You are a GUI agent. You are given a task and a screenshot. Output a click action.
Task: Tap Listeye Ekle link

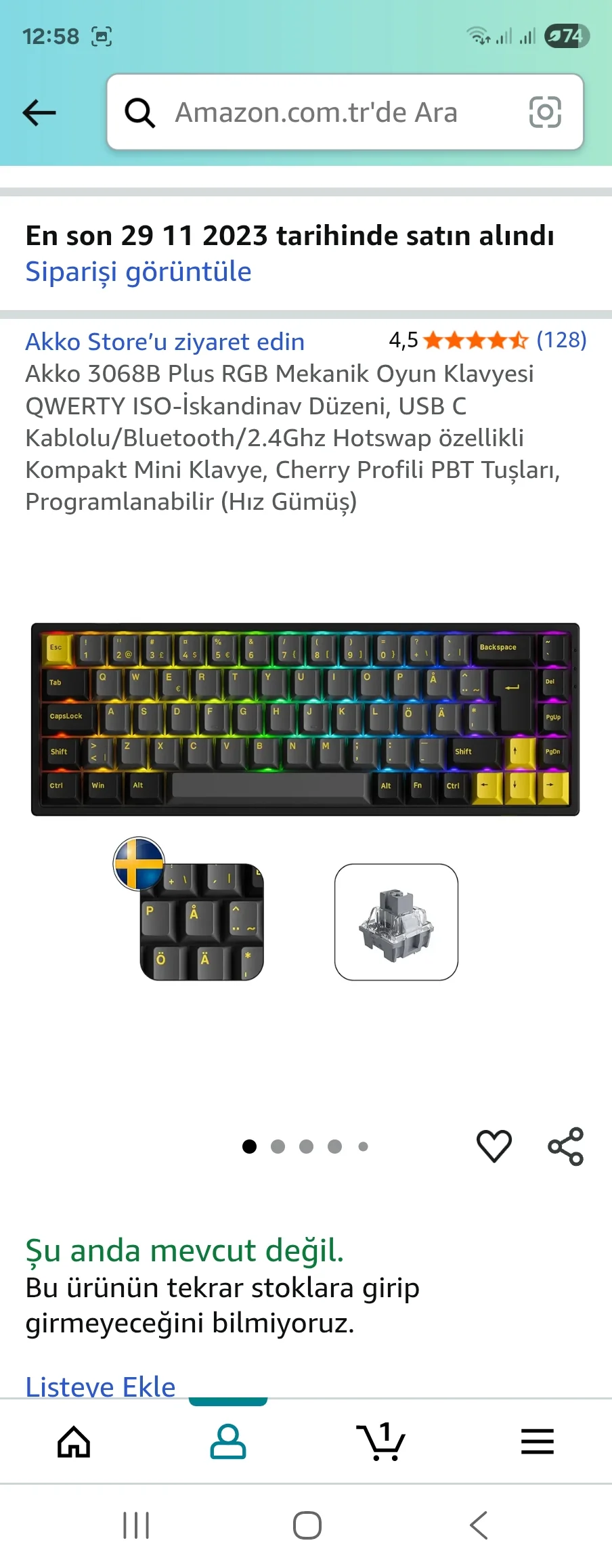point(100,1387)
